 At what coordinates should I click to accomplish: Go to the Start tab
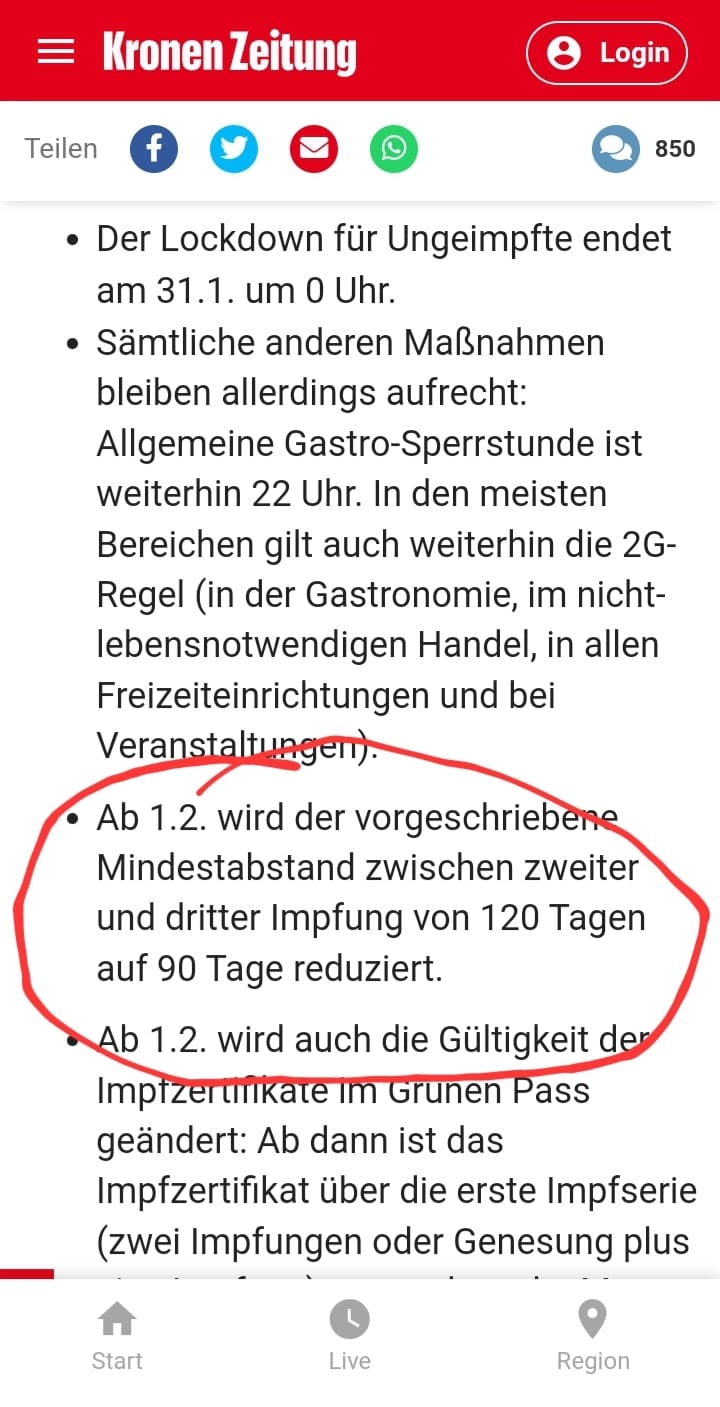pyautogui.click(x=117, y=1336)
